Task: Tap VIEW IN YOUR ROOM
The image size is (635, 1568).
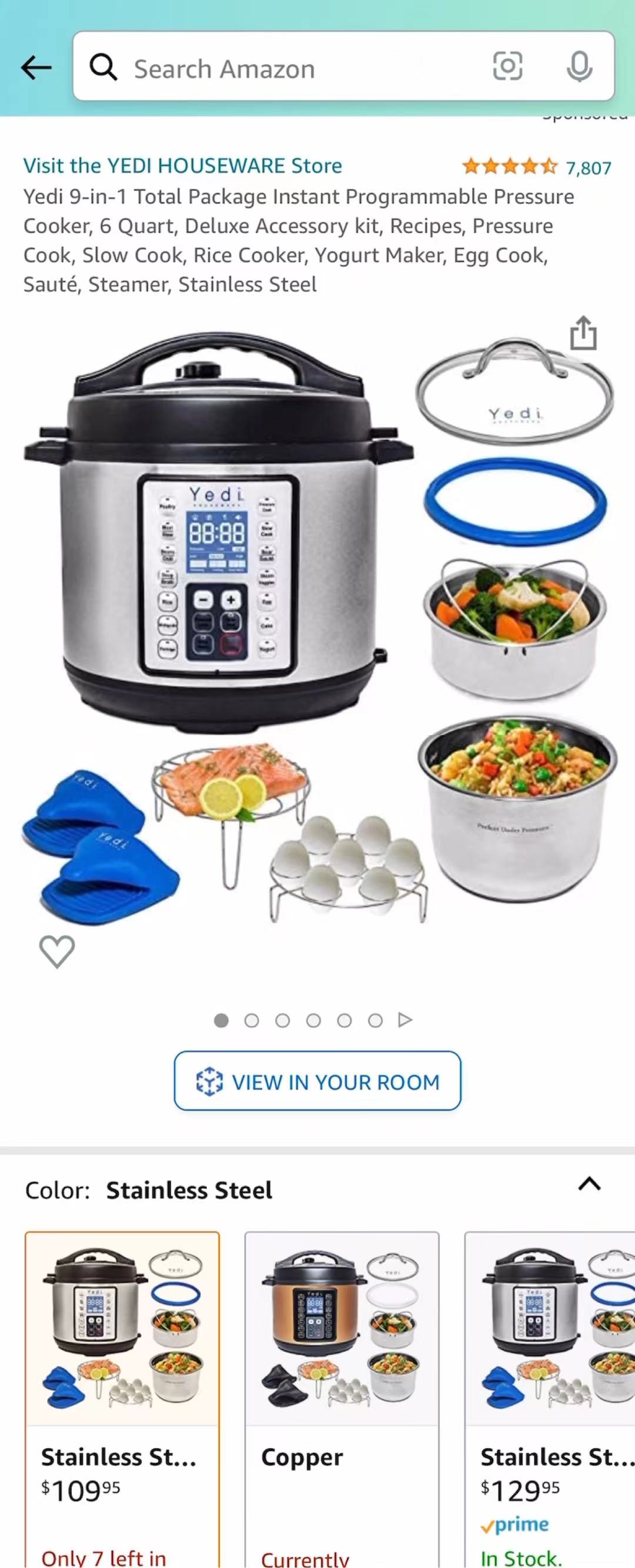Action: point(317,1081)
